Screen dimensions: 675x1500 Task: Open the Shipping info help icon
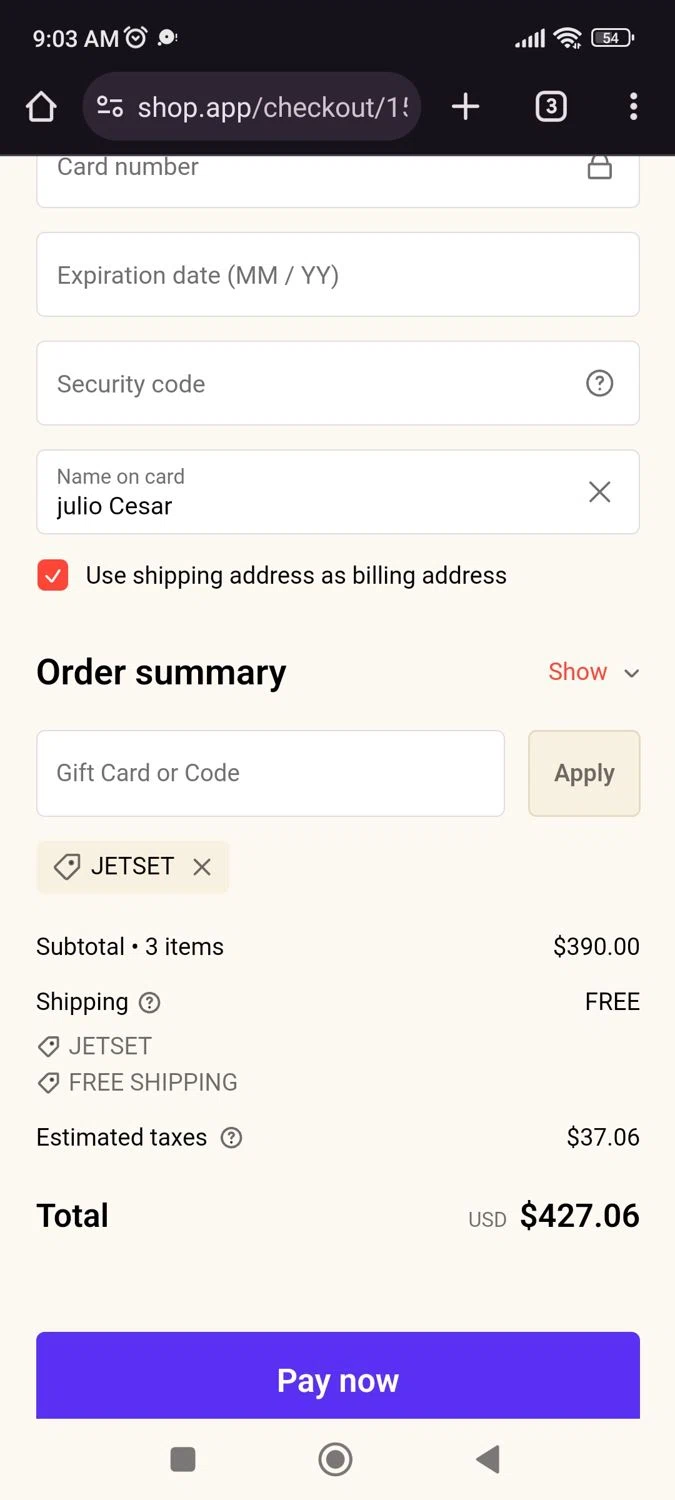150,1002
